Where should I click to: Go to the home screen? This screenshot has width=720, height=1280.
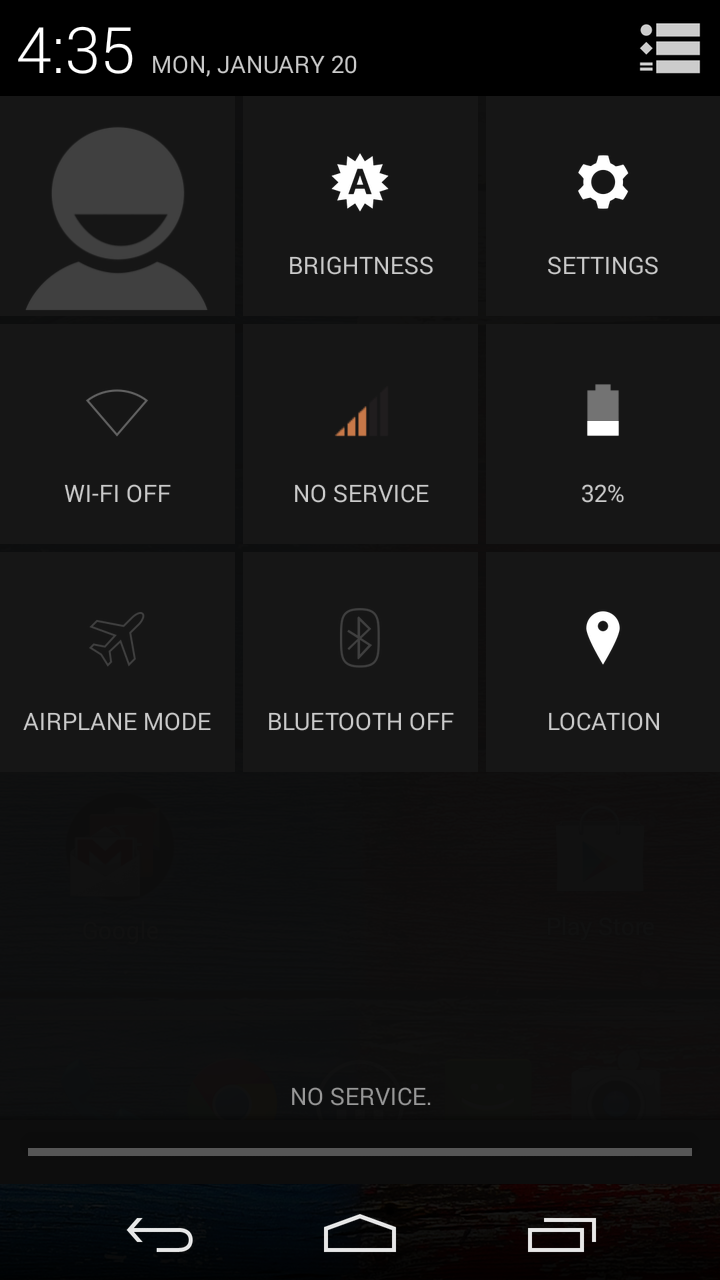tap(360, 1235)
